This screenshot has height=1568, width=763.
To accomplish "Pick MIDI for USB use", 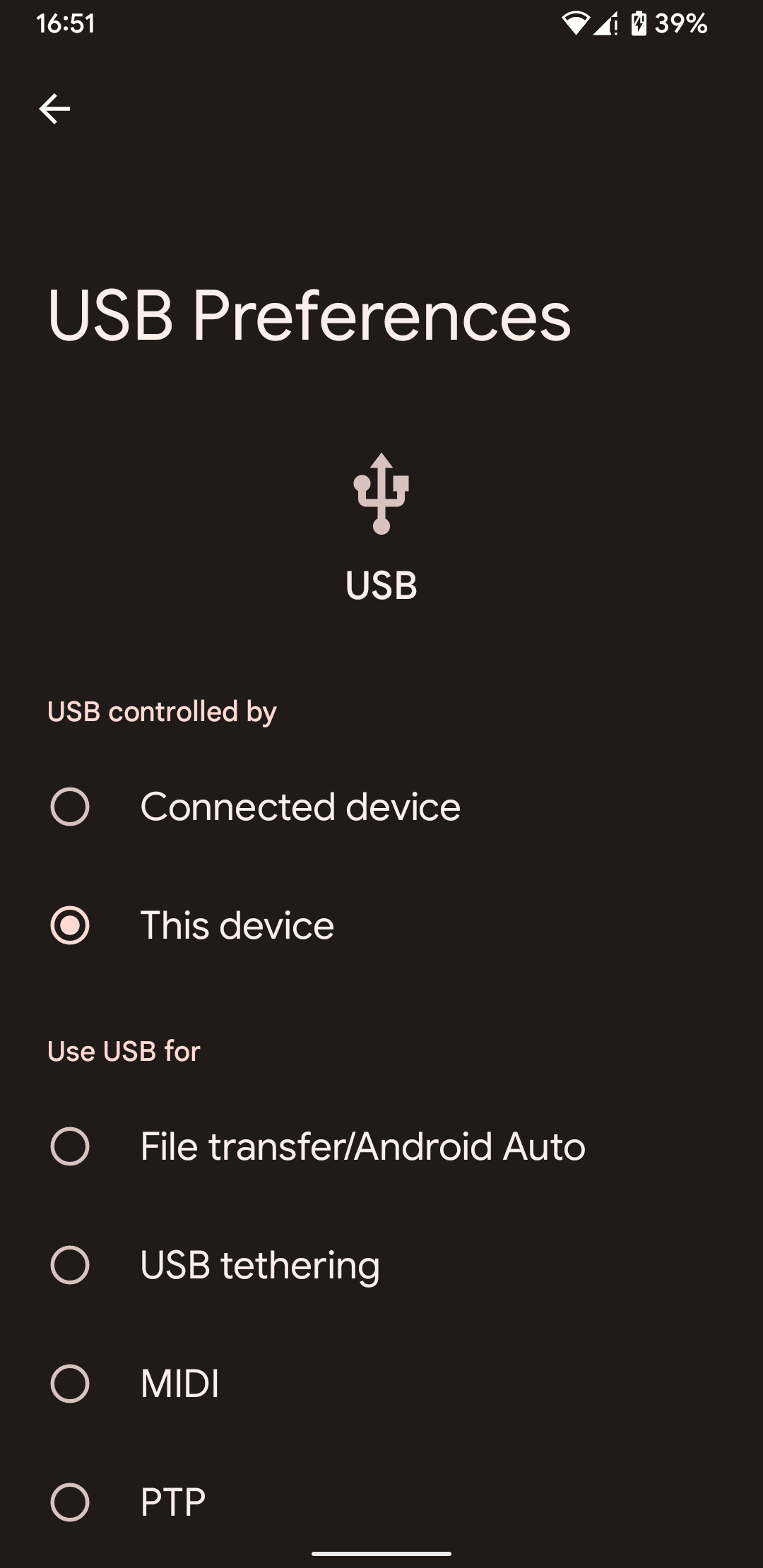I will tap(381, 1383).
